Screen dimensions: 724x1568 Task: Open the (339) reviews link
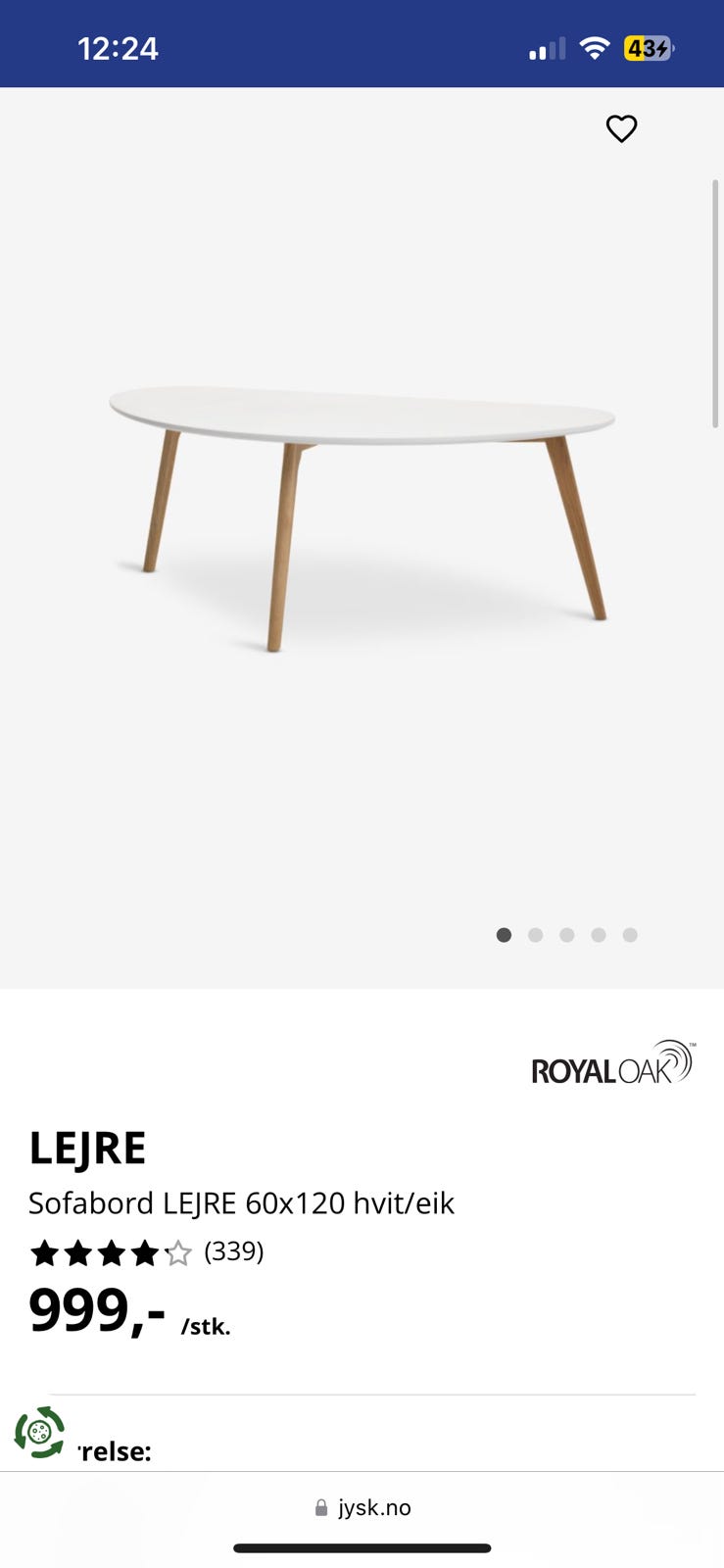tap(233, 1251)
